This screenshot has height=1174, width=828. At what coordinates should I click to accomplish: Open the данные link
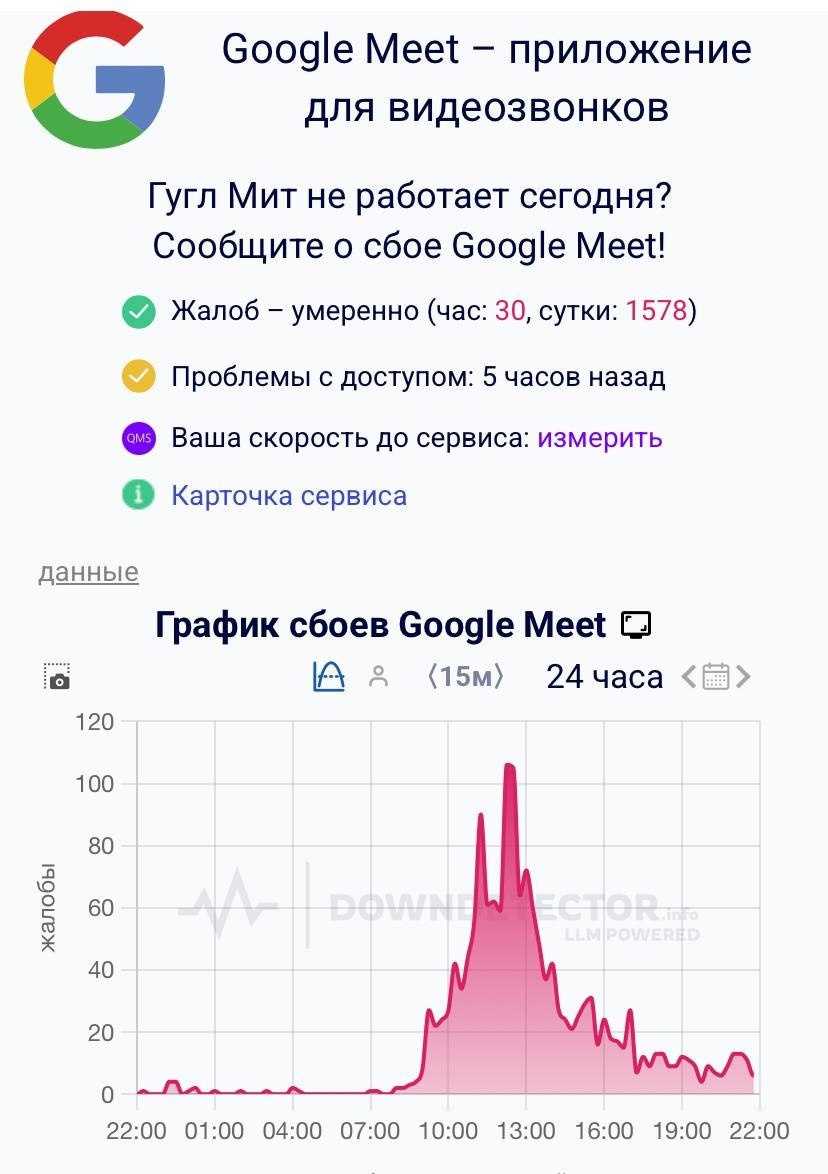pos(88,573)
